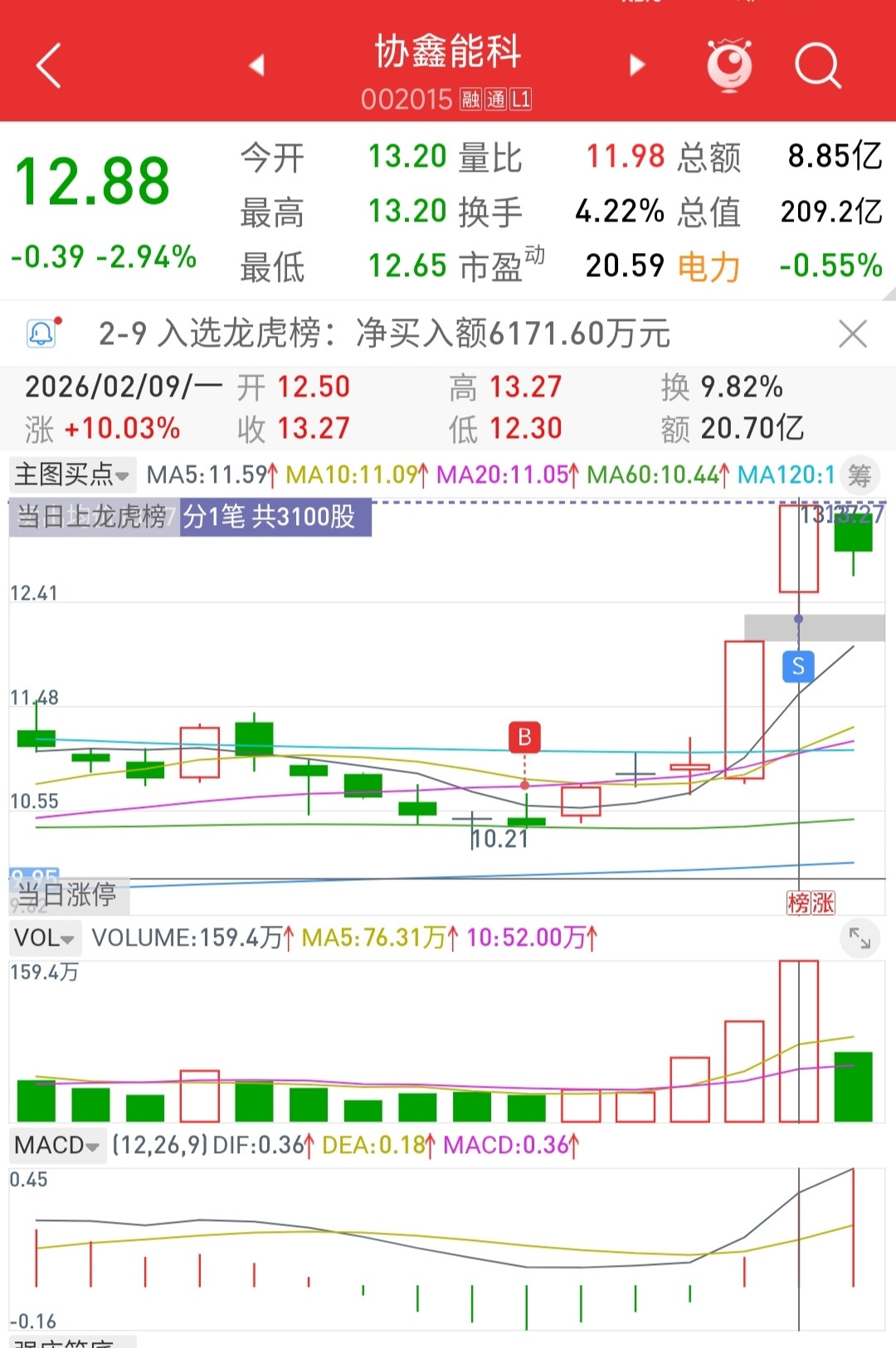Image resolution: width=896 pixels, height=1348 pixels.
Task: Open the 当日上龙虎榜 chart label
Action: point(93,517)
